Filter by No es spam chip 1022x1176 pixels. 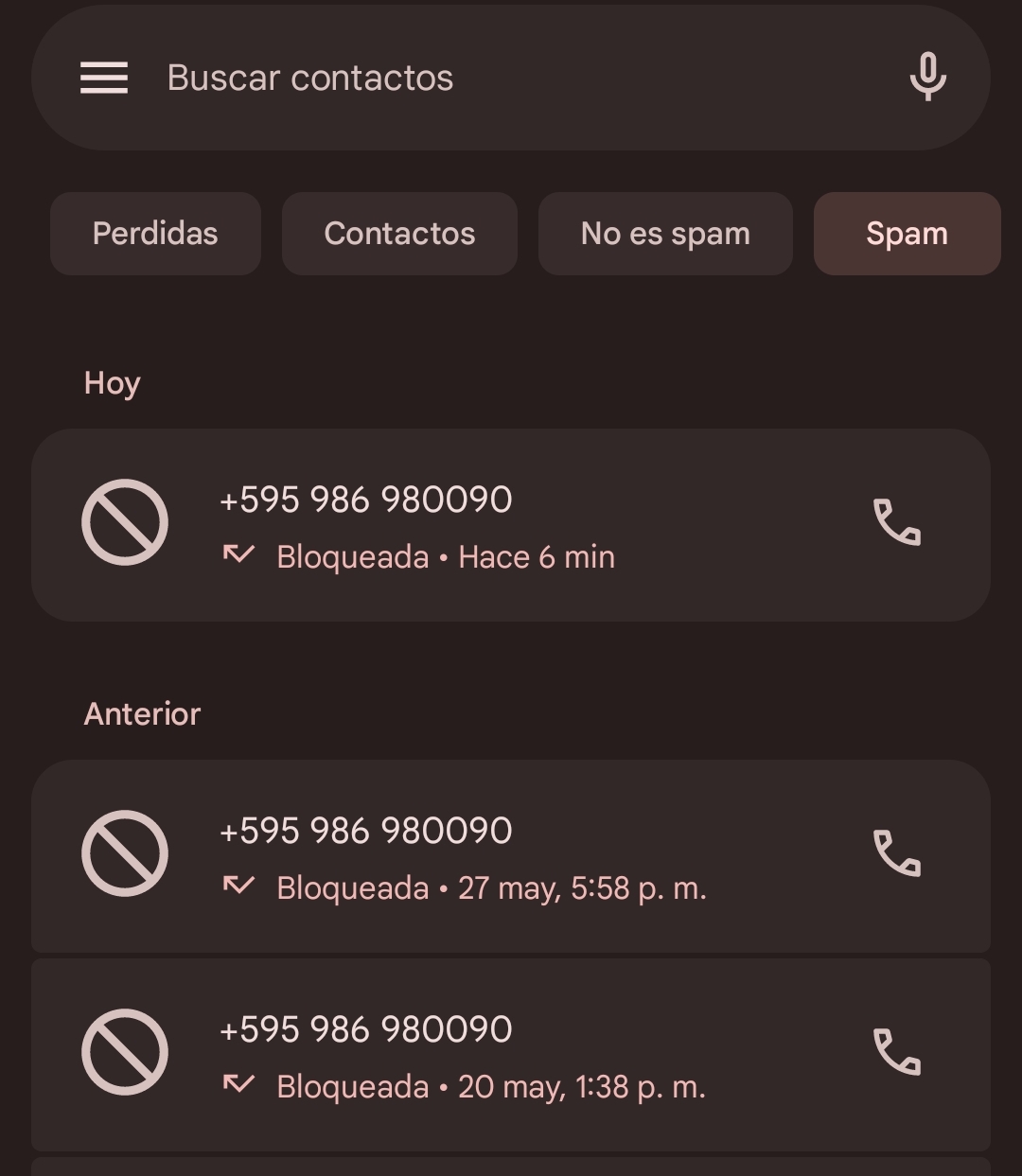665,234
